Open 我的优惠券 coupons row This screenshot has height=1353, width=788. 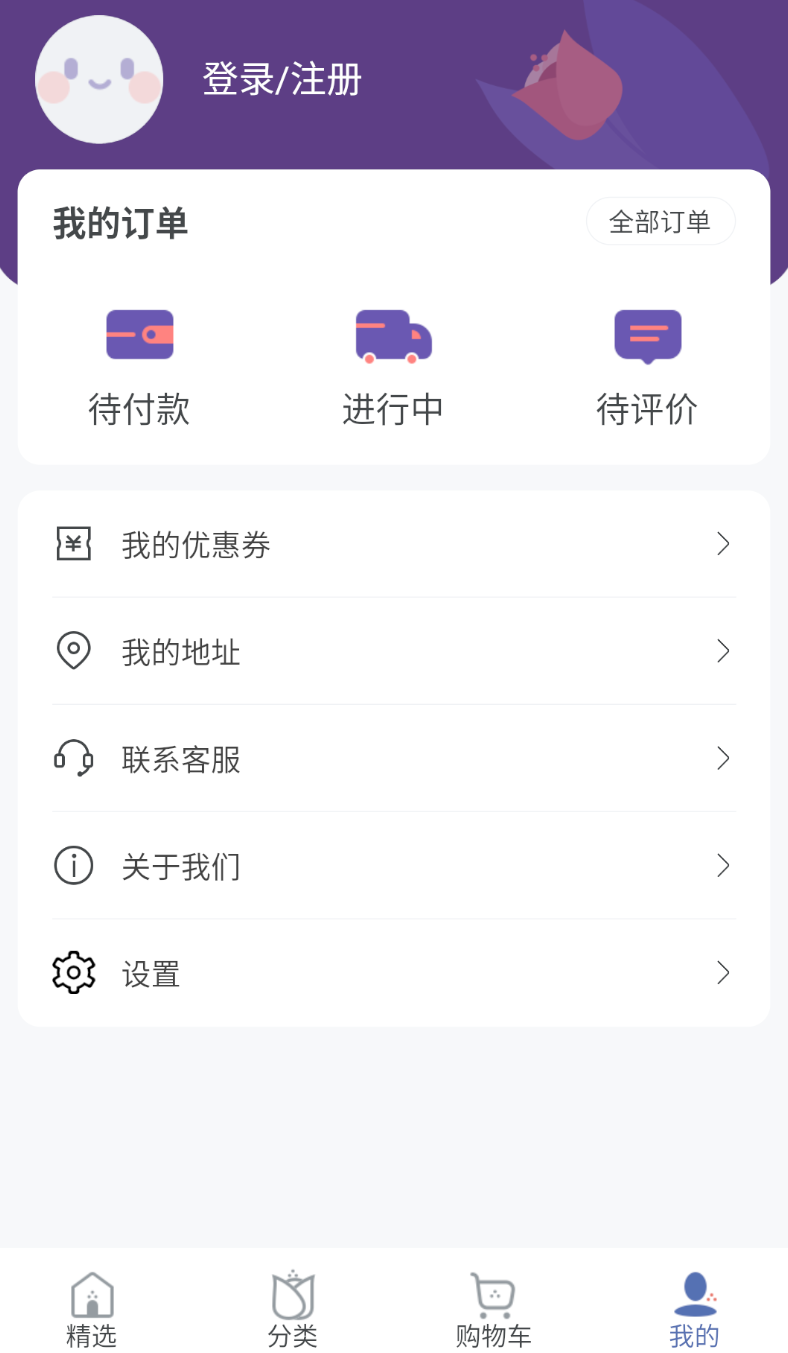pyautogui.click(x=394, y=544)
